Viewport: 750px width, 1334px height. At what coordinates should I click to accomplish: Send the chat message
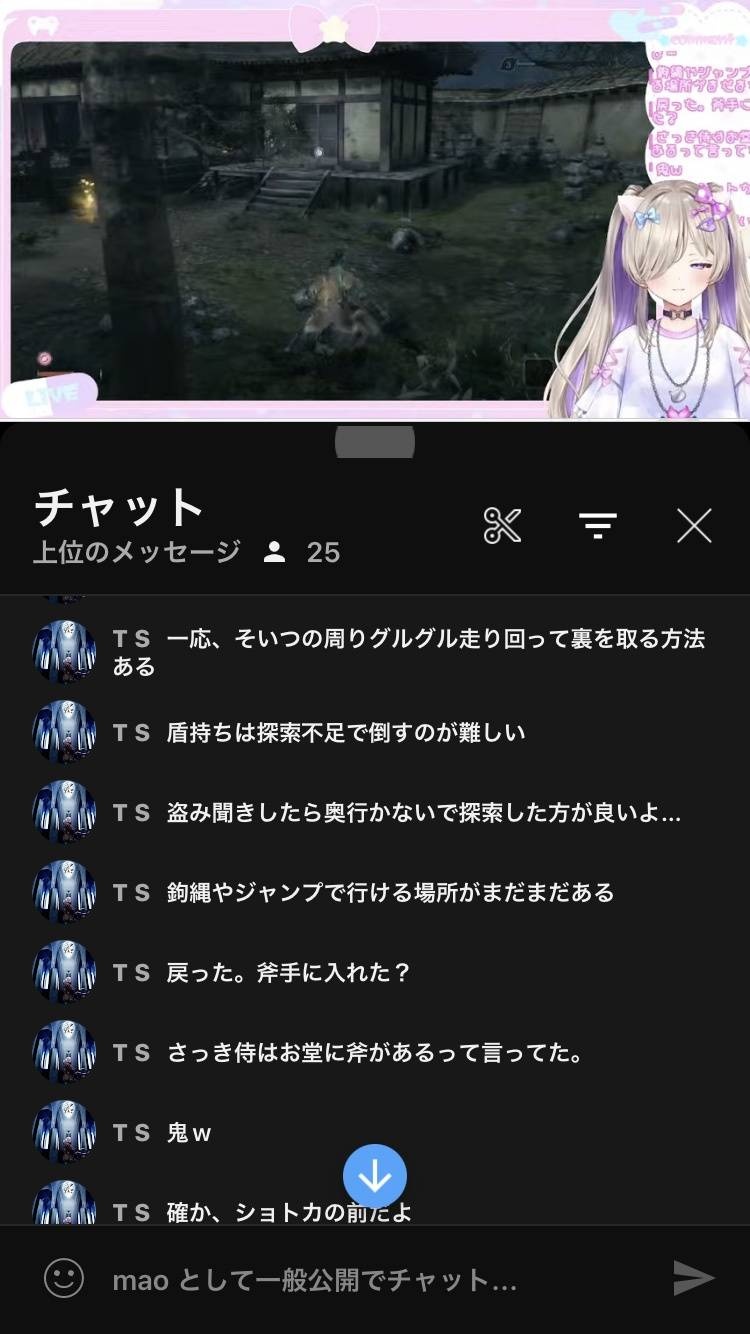coord(693,1278)
